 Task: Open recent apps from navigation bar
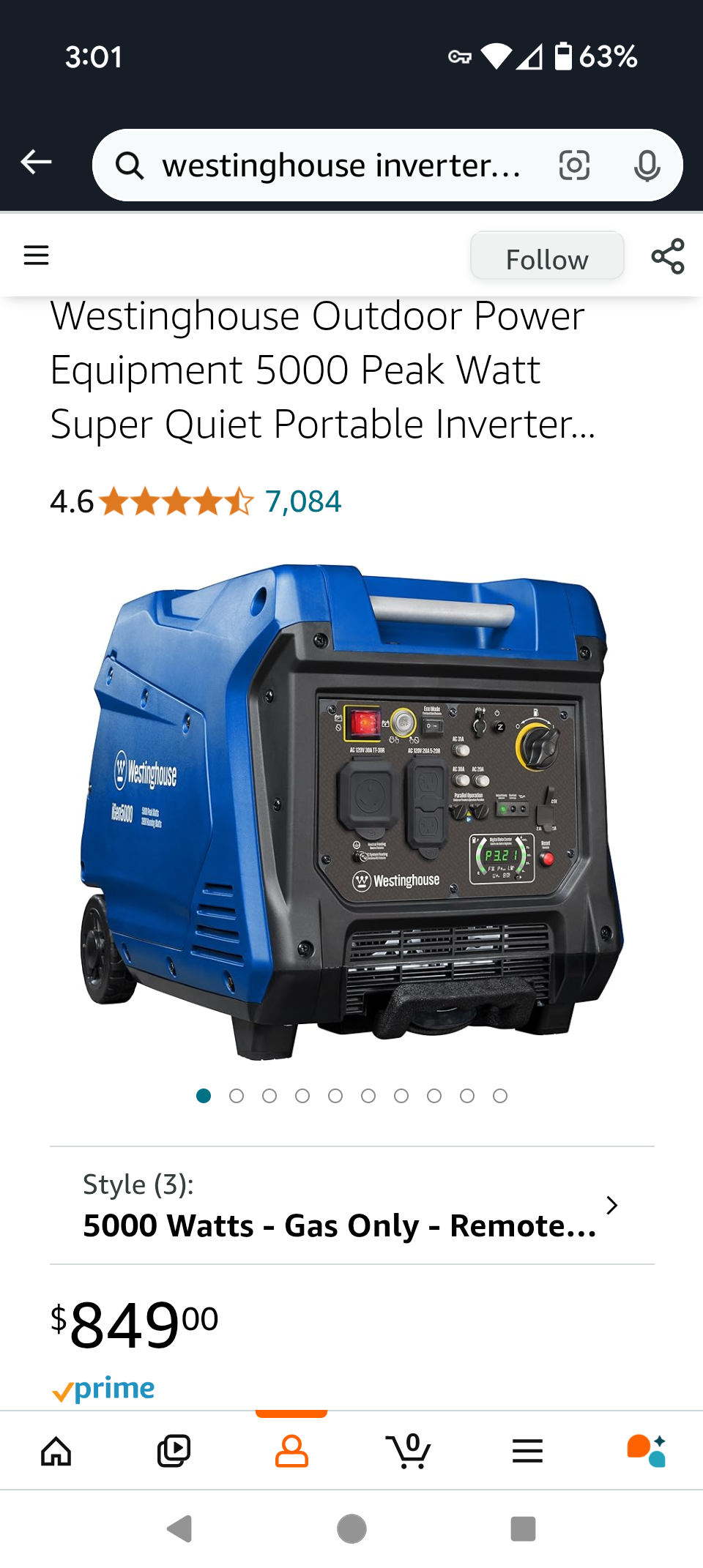tap(523, 1528)
